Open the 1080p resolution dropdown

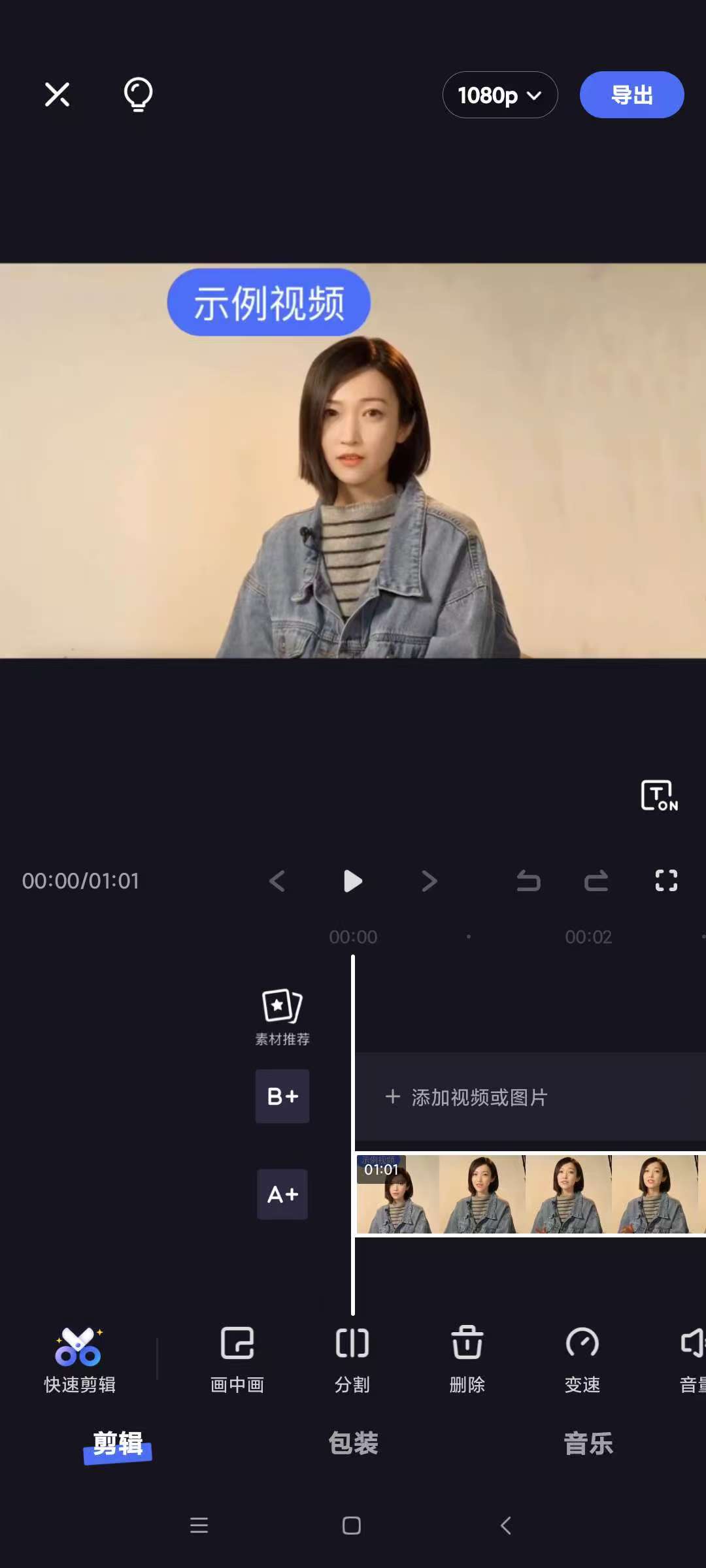pos(500,95)
